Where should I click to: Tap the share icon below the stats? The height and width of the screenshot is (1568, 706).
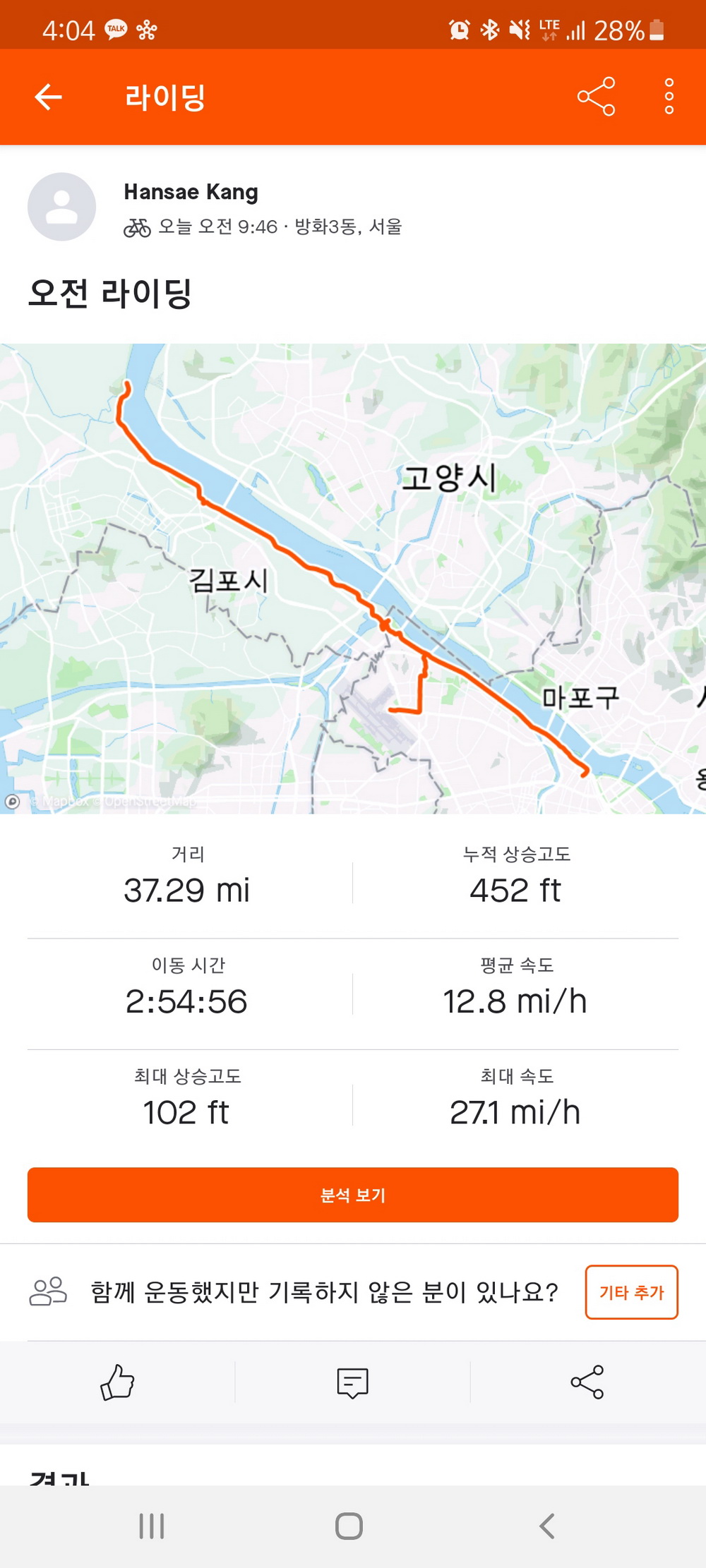pos(587,1382)
